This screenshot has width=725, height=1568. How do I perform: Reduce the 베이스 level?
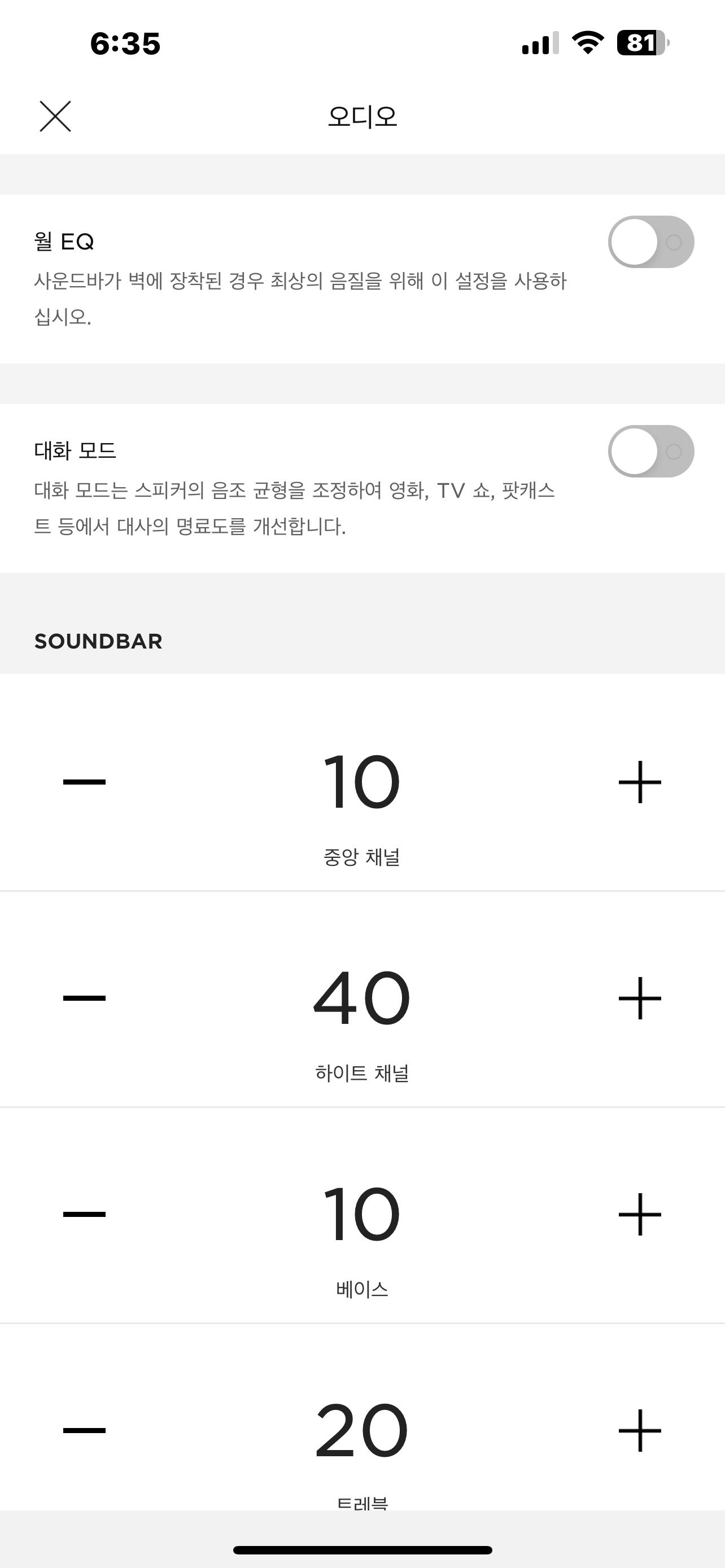[x=84, y=1214]
